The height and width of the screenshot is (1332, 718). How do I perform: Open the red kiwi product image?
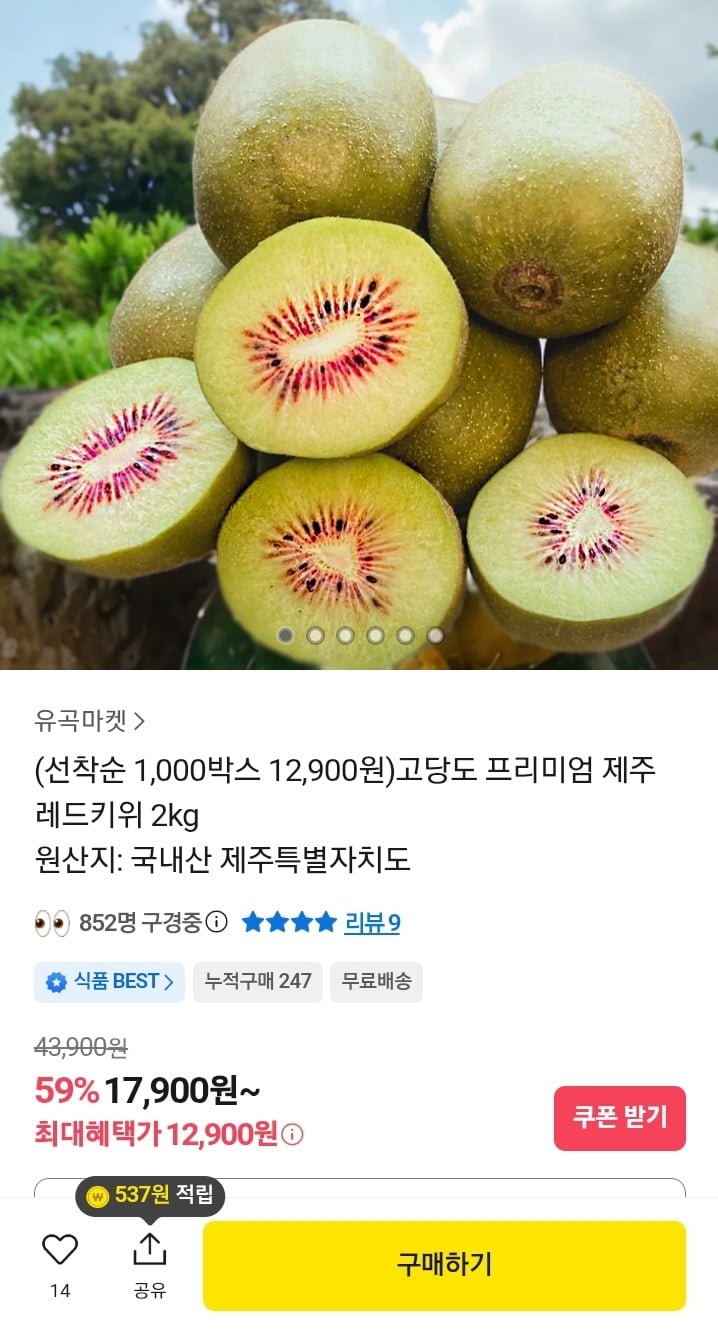point(359,330)
